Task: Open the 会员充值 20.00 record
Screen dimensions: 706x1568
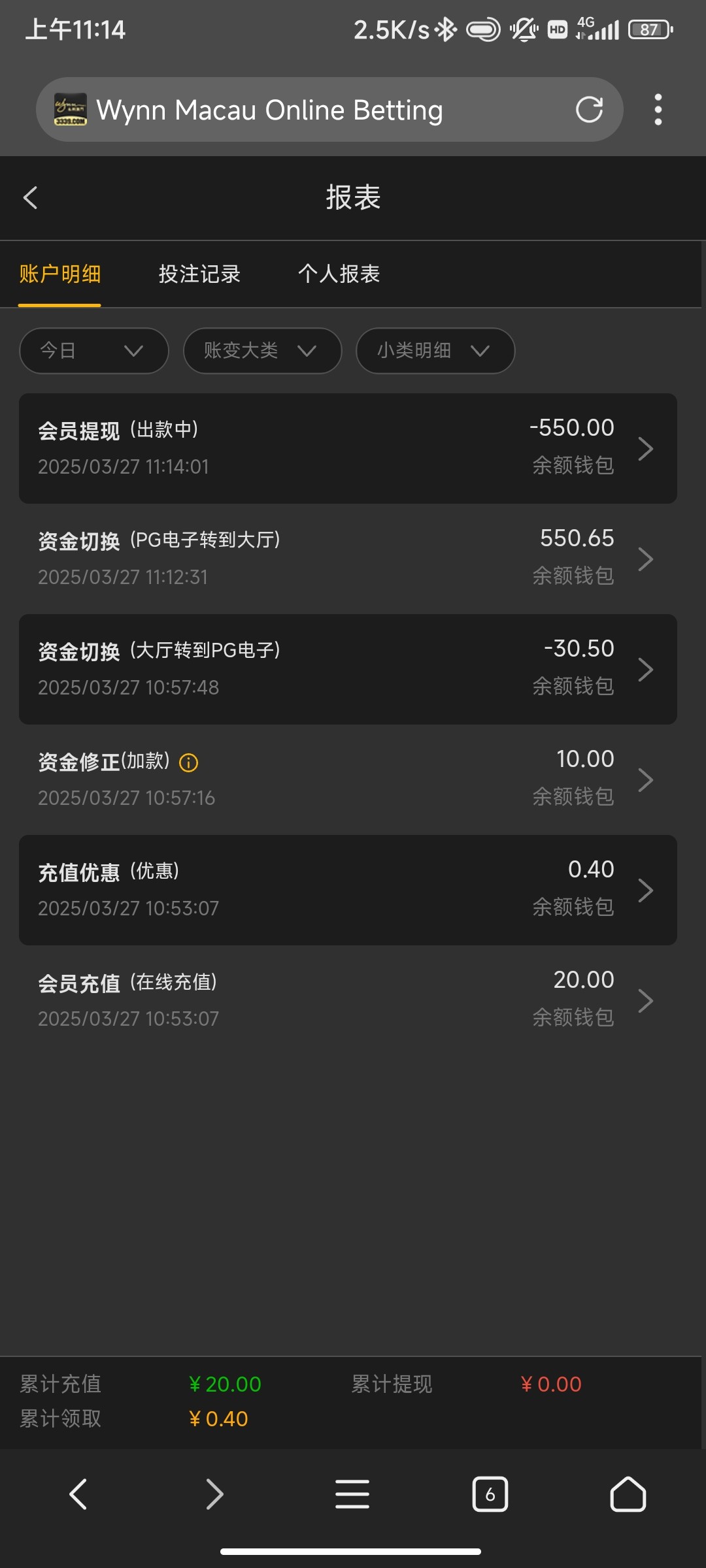Action: [348, 1000]
